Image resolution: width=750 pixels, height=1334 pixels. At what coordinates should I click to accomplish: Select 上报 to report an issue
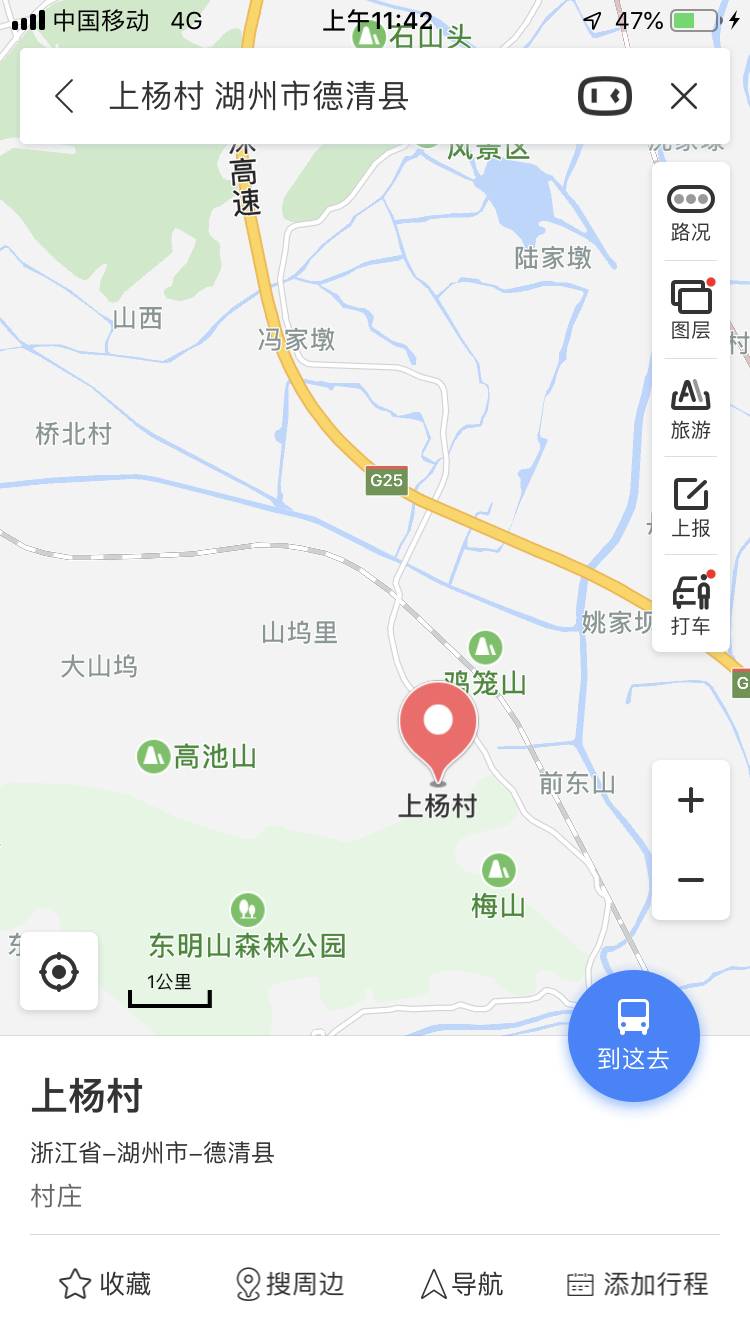tap(690, 507)
